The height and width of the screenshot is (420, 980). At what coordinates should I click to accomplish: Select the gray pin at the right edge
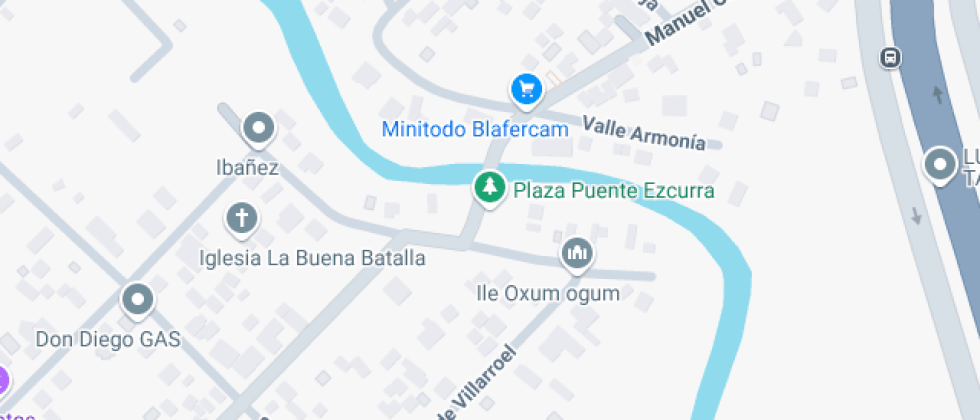[x=940, y=165]
